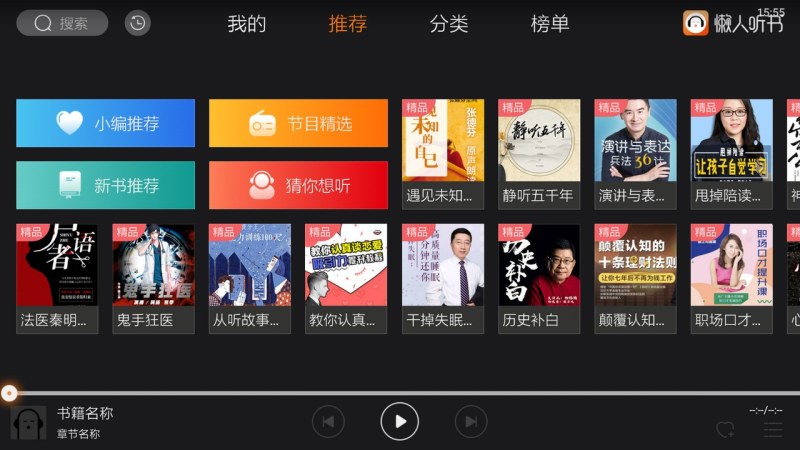
Task: Open 新书推荐 section
Action: tap(105, 185)
